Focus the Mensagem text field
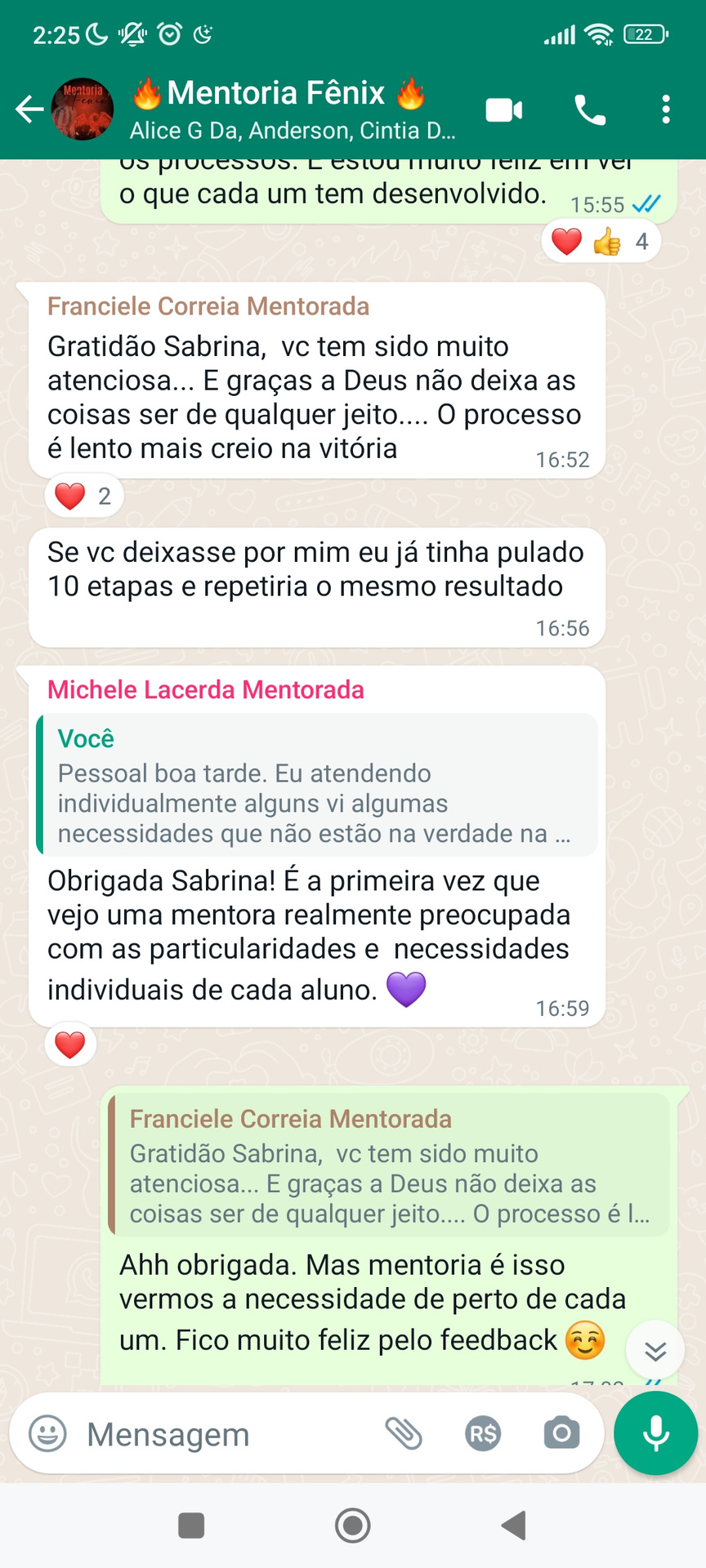 point(221,1434)
